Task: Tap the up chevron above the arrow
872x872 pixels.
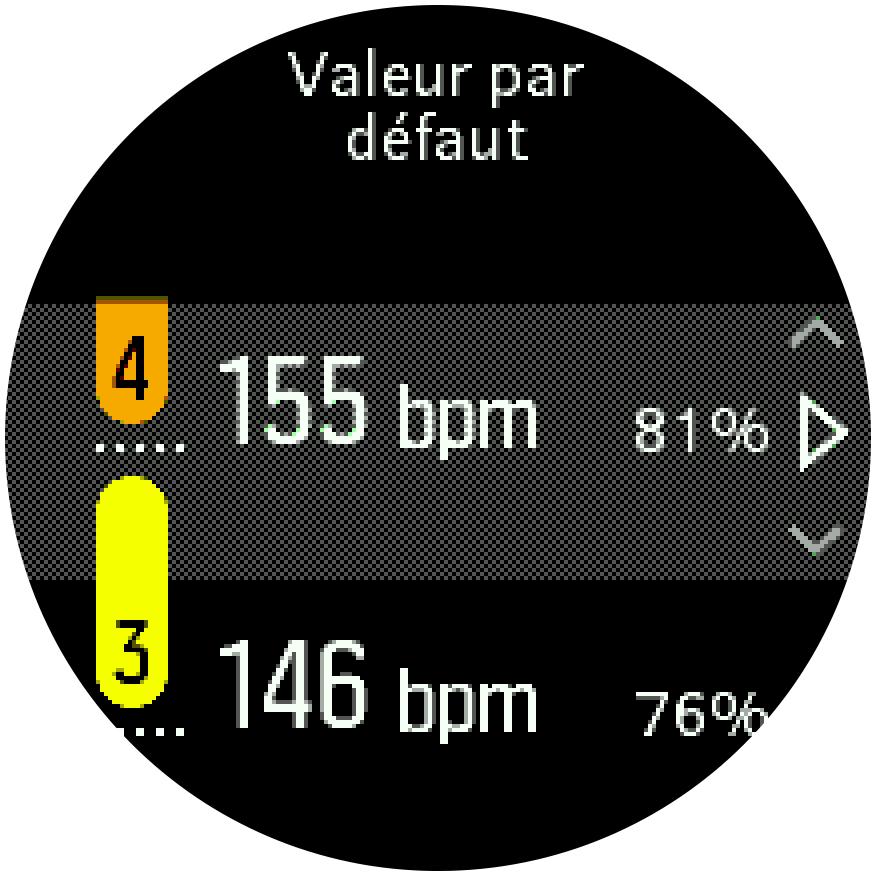Action: [x=817, y=333]
